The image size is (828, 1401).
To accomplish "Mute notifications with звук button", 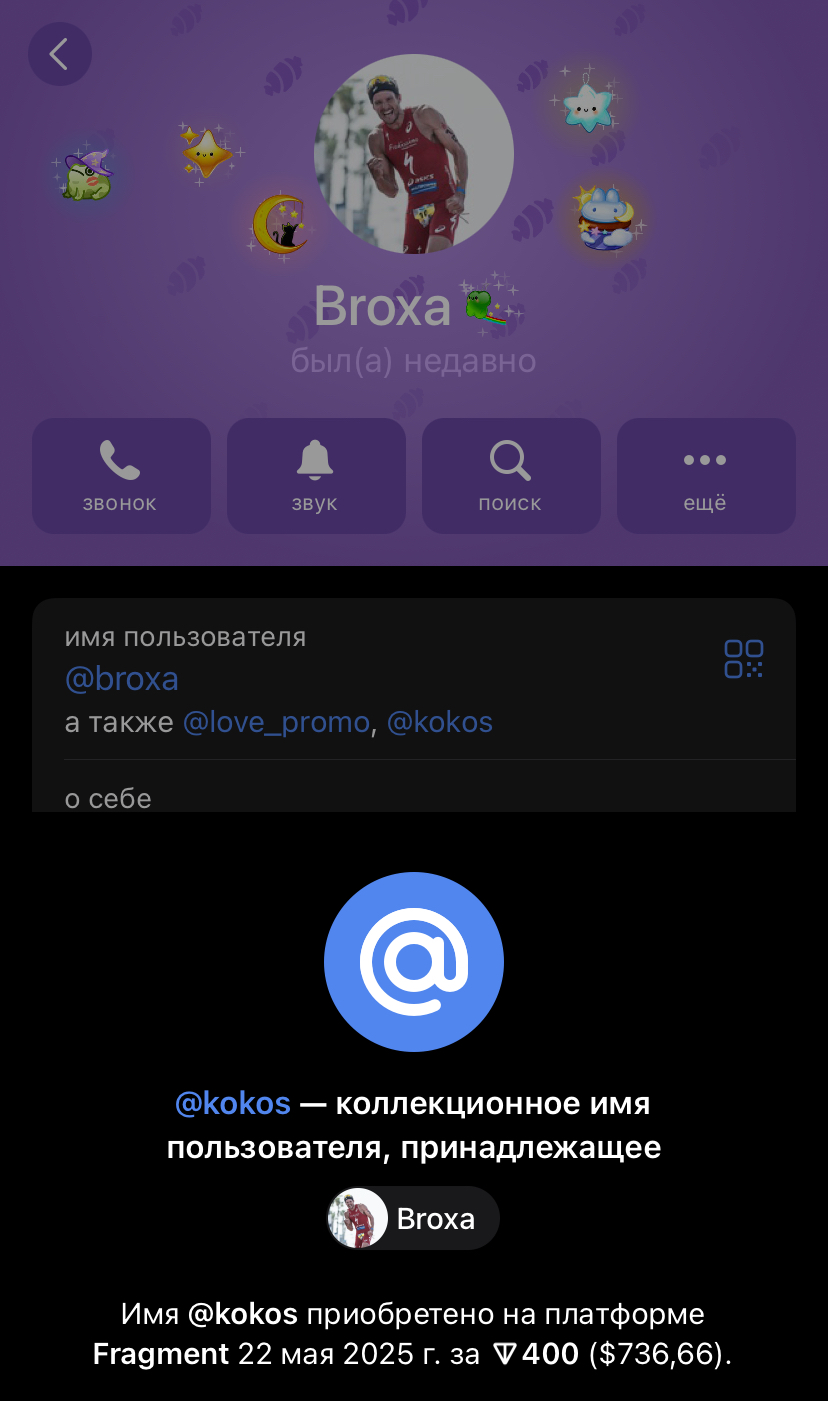I will [x=316, y=476].
